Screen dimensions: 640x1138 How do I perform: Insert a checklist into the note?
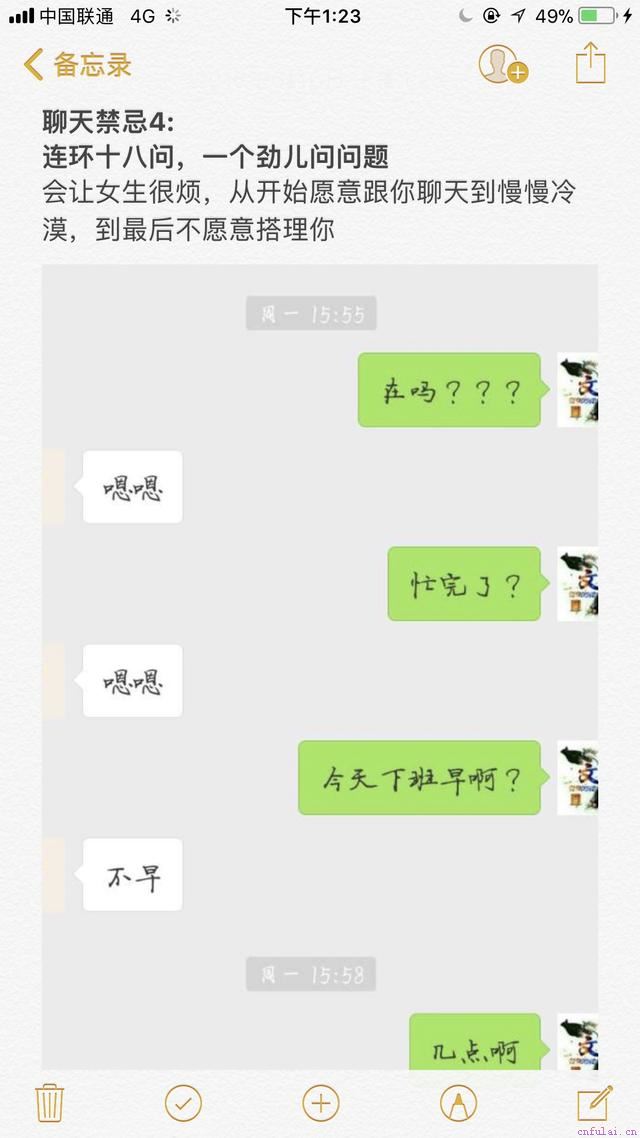pyautogui.click(x=183, y=1103)
